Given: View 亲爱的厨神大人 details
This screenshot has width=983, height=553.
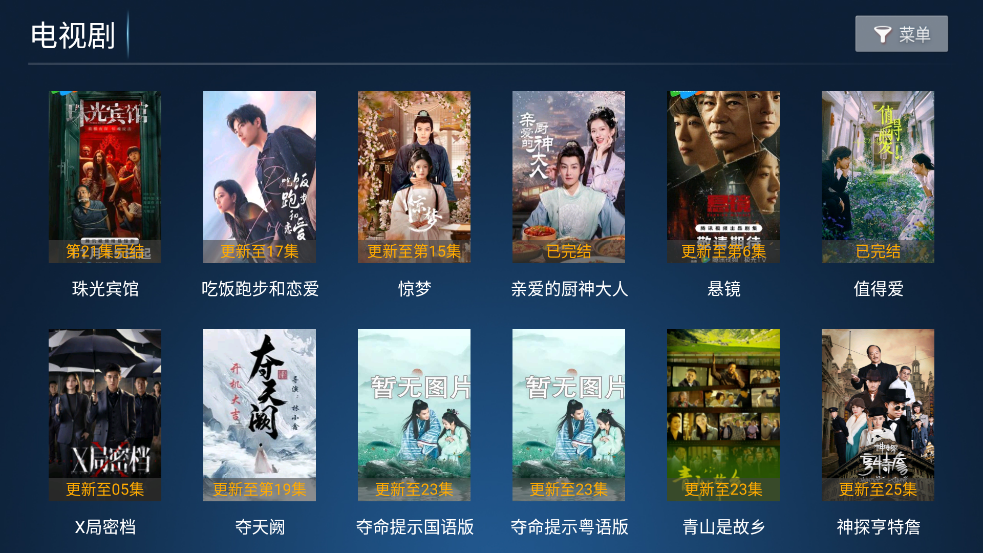Looking at the screenshot, I should tap(569, 177).
